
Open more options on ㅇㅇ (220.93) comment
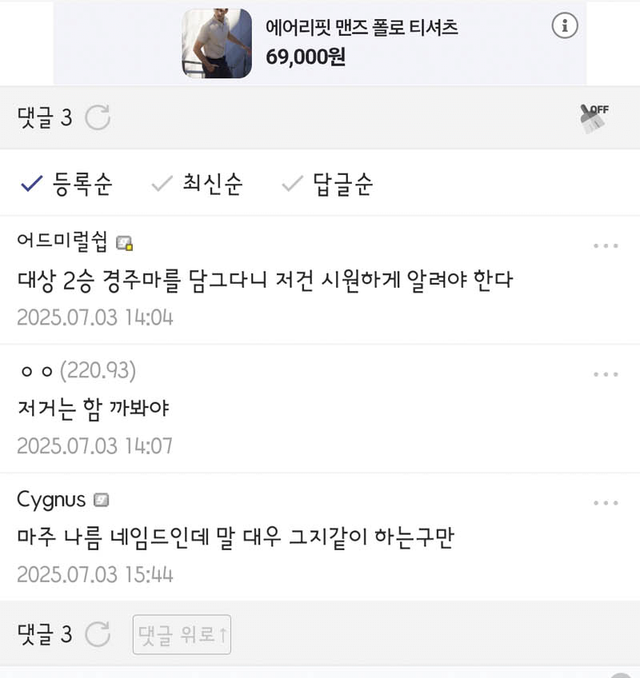coord(606,374)
